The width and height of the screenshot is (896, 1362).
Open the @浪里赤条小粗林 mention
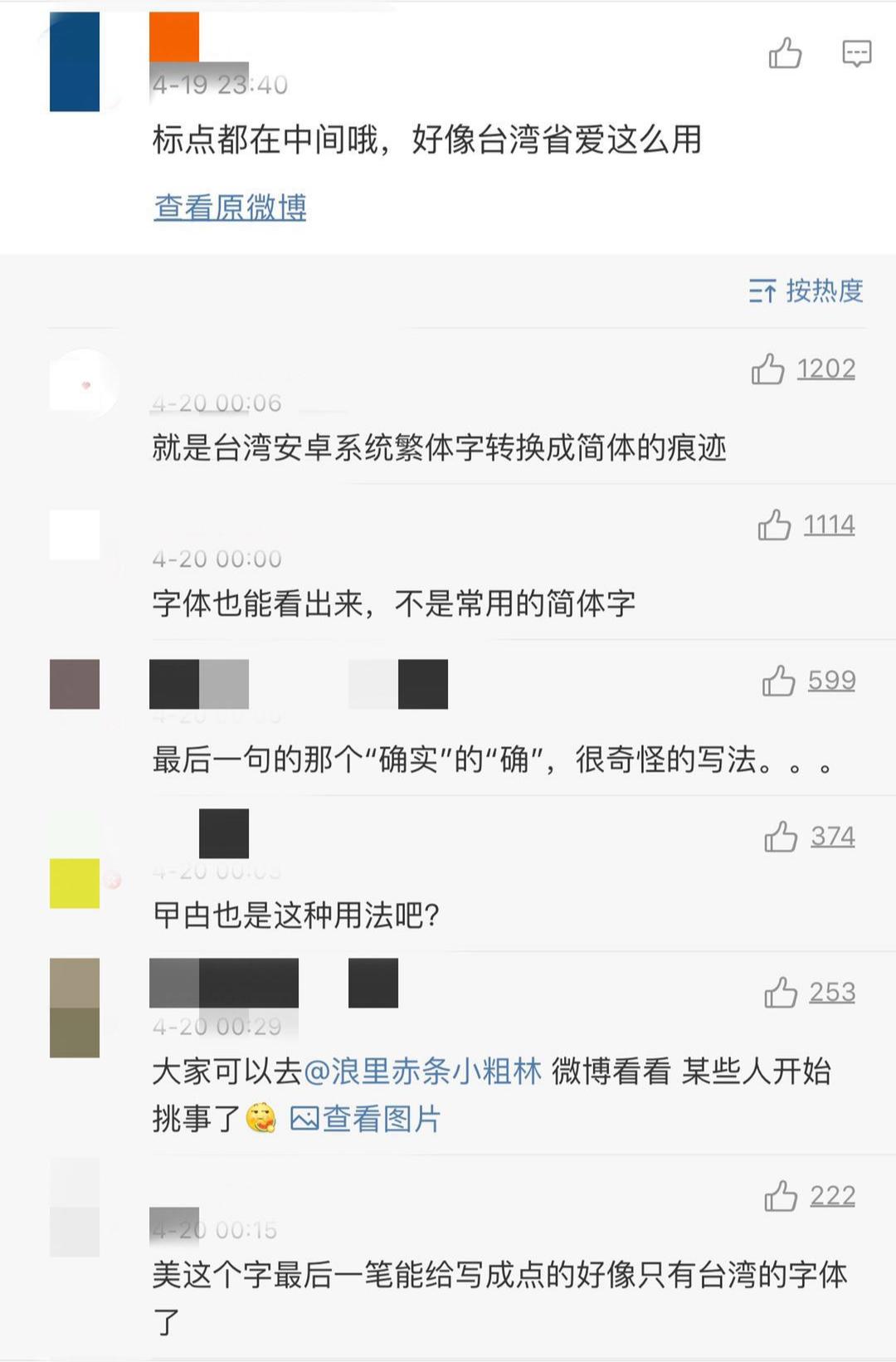422,1072
